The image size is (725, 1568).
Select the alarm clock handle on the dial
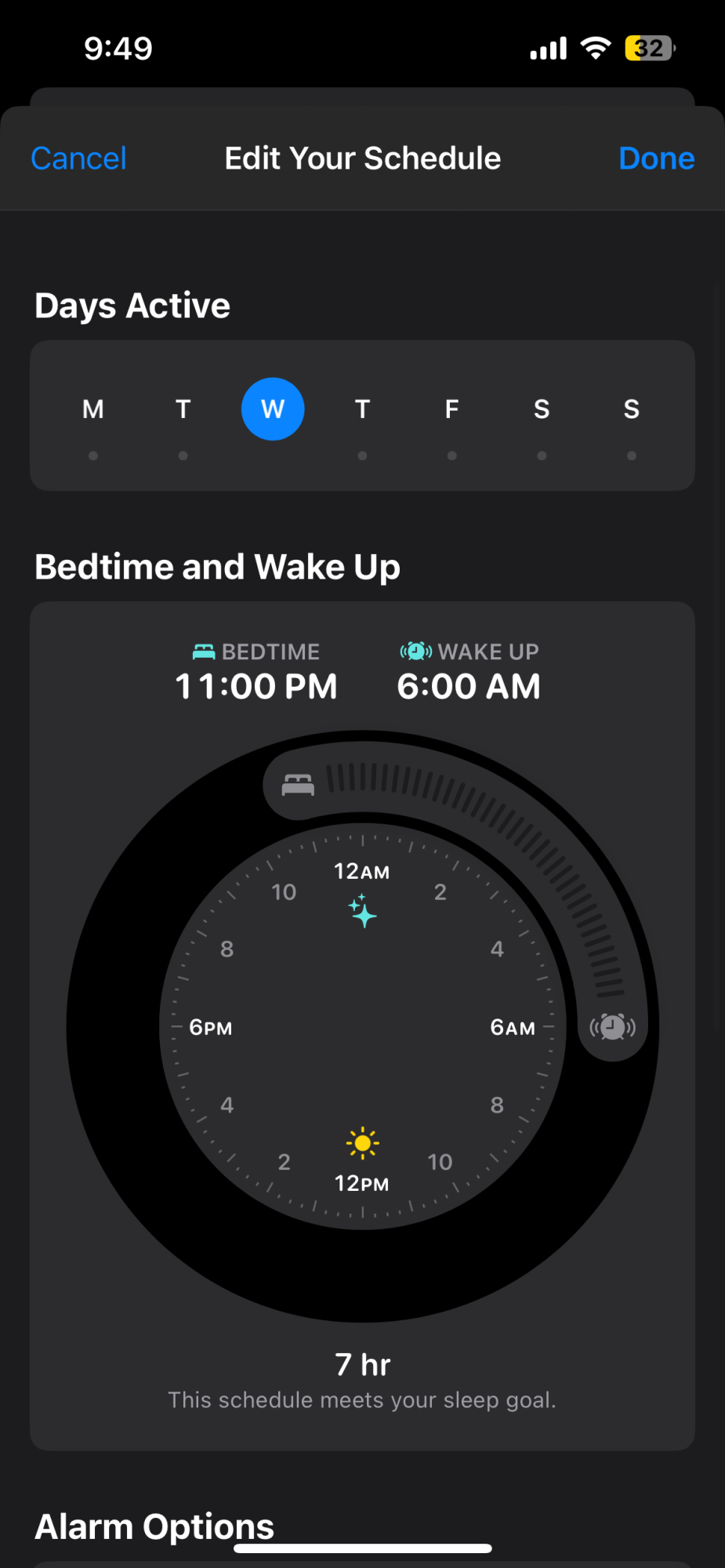[613, 1026]
